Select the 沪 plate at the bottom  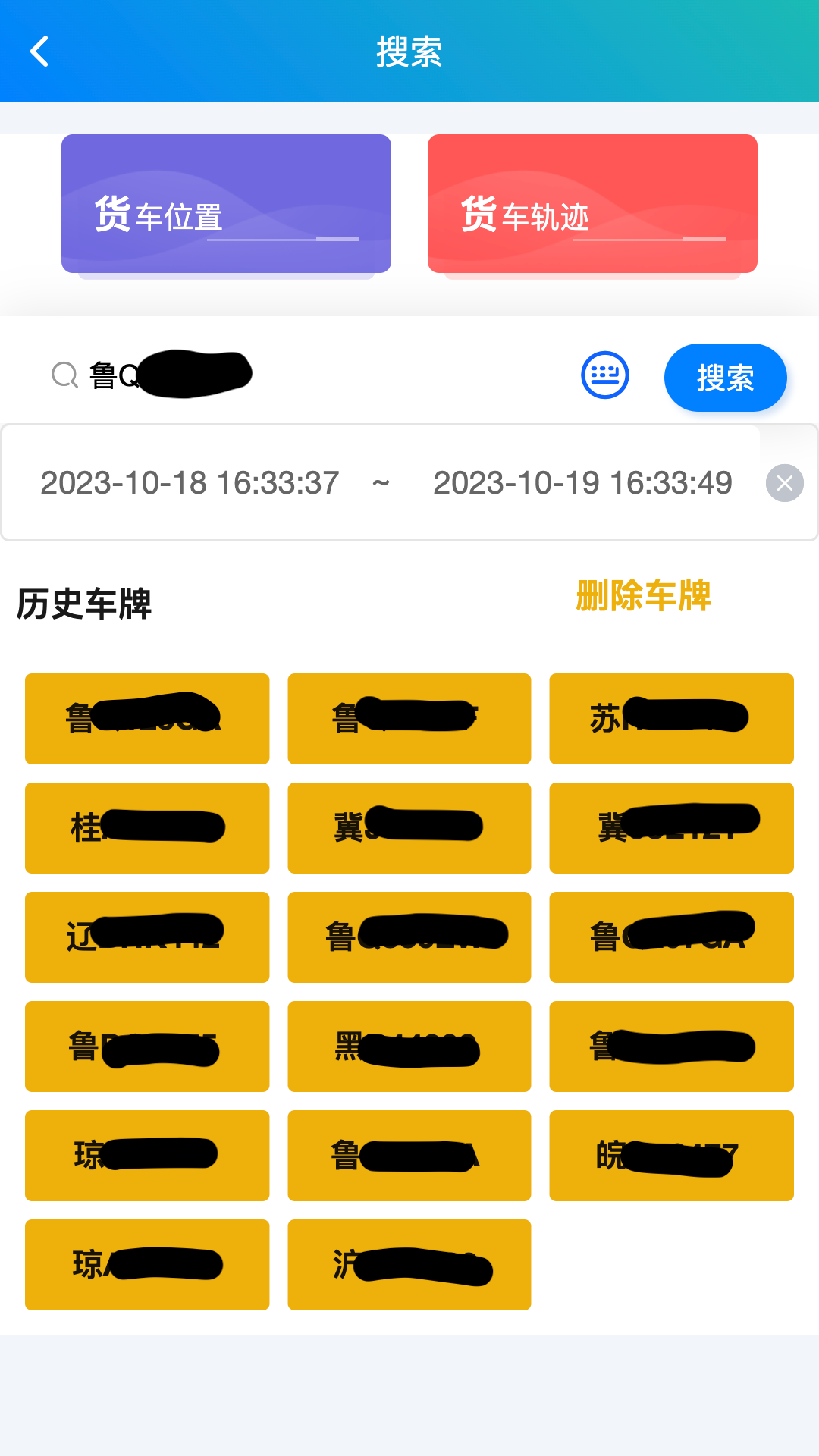pyautogui.click(x=409, y=1265)
